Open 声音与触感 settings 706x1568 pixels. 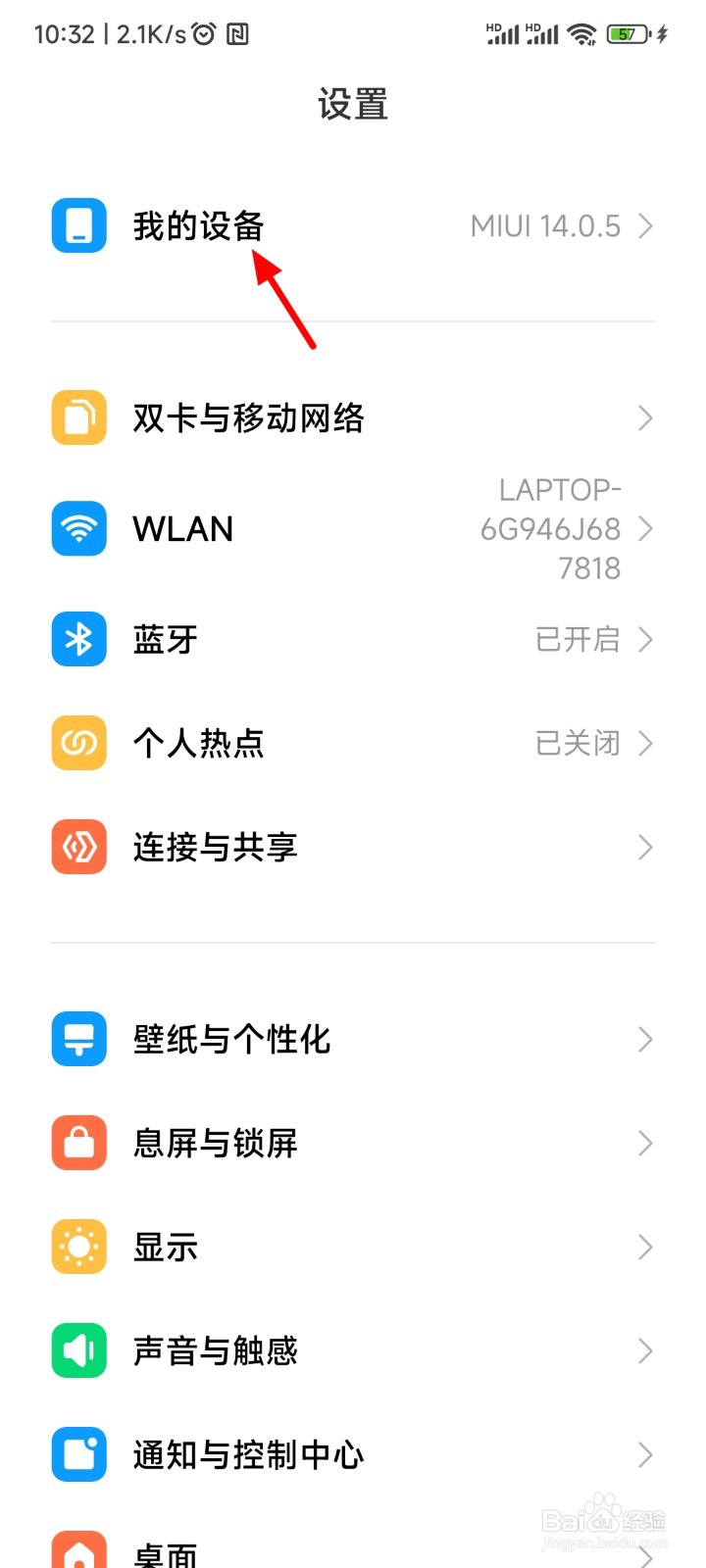click(353, 1351)
